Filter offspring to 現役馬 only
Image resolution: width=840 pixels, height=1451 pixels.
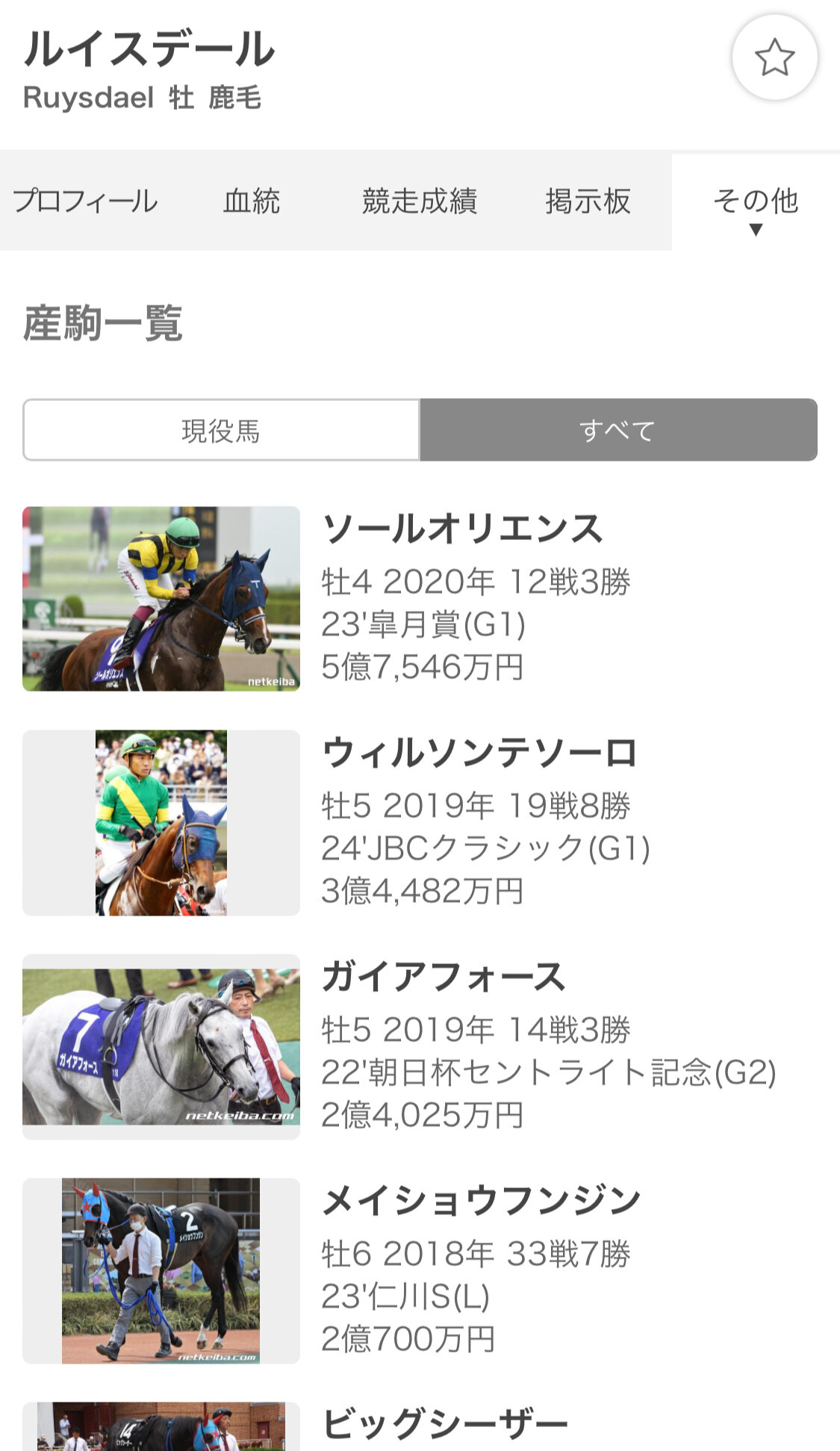click(221, 430)
